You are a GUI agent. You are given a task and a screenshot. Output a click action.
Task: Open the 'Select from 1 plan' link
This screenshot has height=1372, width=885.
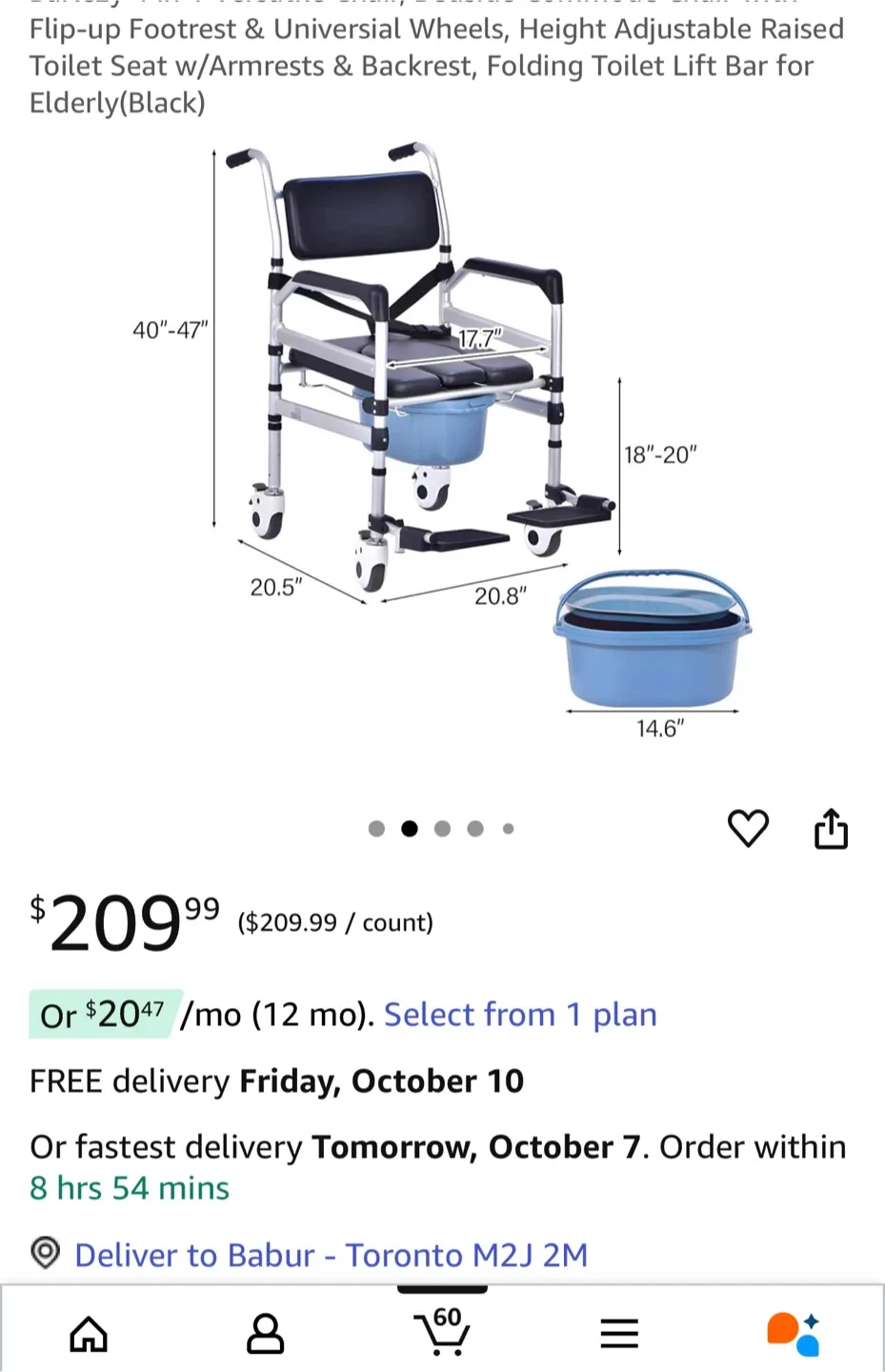point(520,1015)
